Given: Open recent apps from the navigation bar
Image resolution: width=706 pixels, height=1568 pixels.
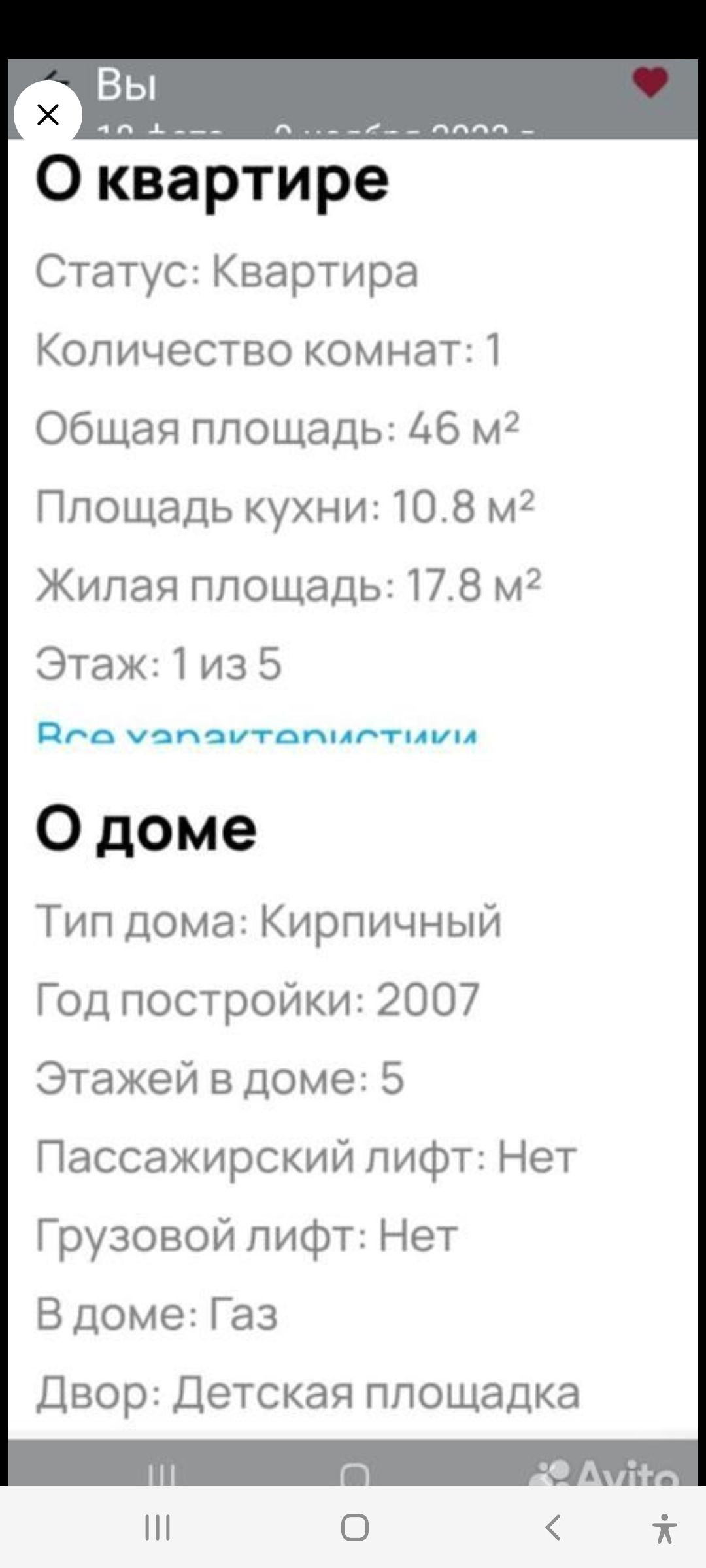Looking at the screenshot, I should [158, 1527].
